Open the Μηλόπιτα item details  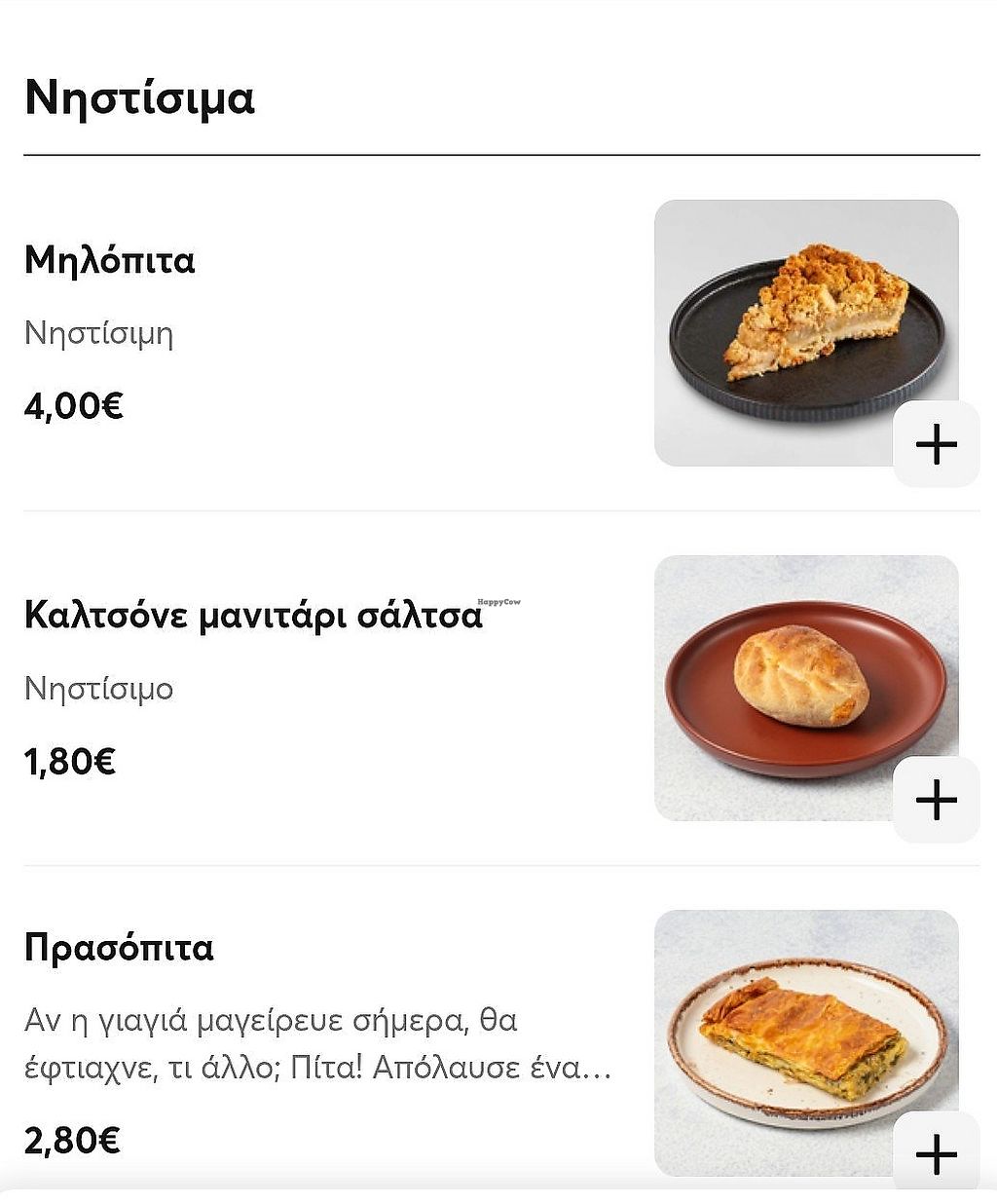(x=110, y=261)
